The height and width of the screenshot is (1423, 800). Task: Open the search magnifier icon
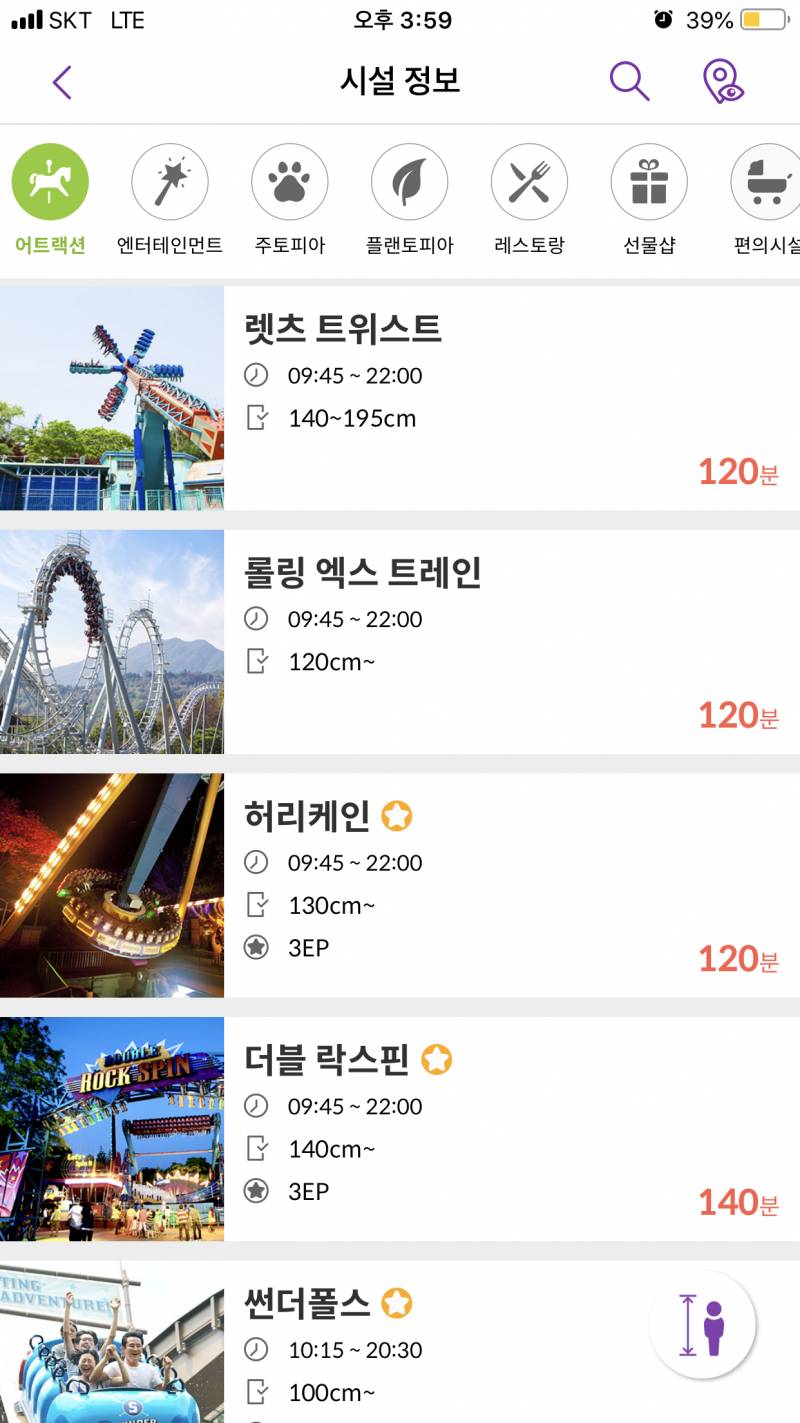point(628,81)
